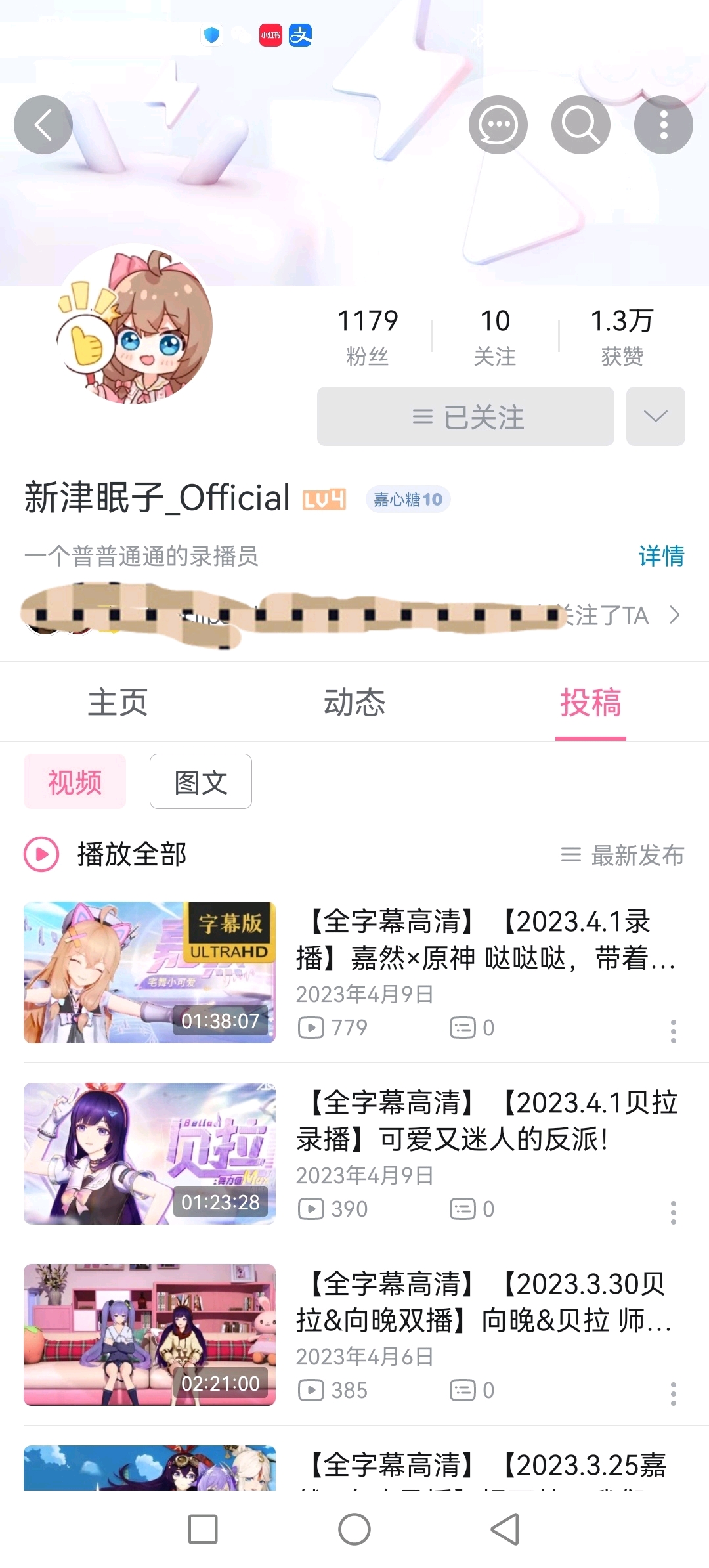Open the 详情 profile details link
The image size is (709, 1568).
tap(660, 556)
